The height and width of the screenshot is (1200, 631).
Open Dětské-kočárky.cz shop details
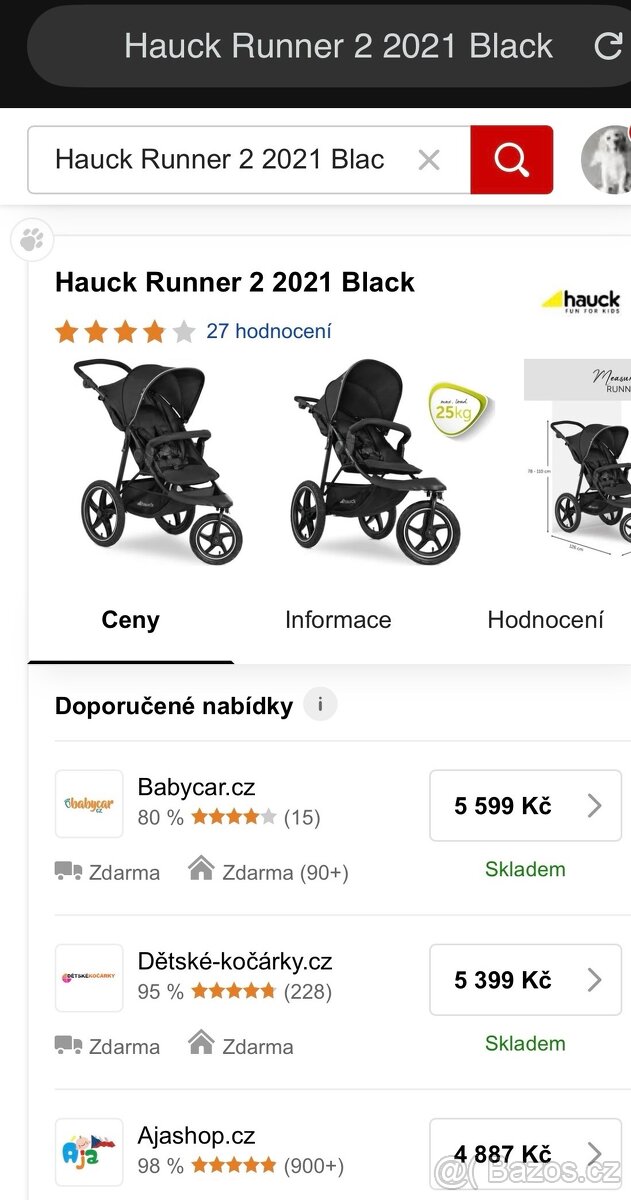pyautogui.click(x=234, y=962)
